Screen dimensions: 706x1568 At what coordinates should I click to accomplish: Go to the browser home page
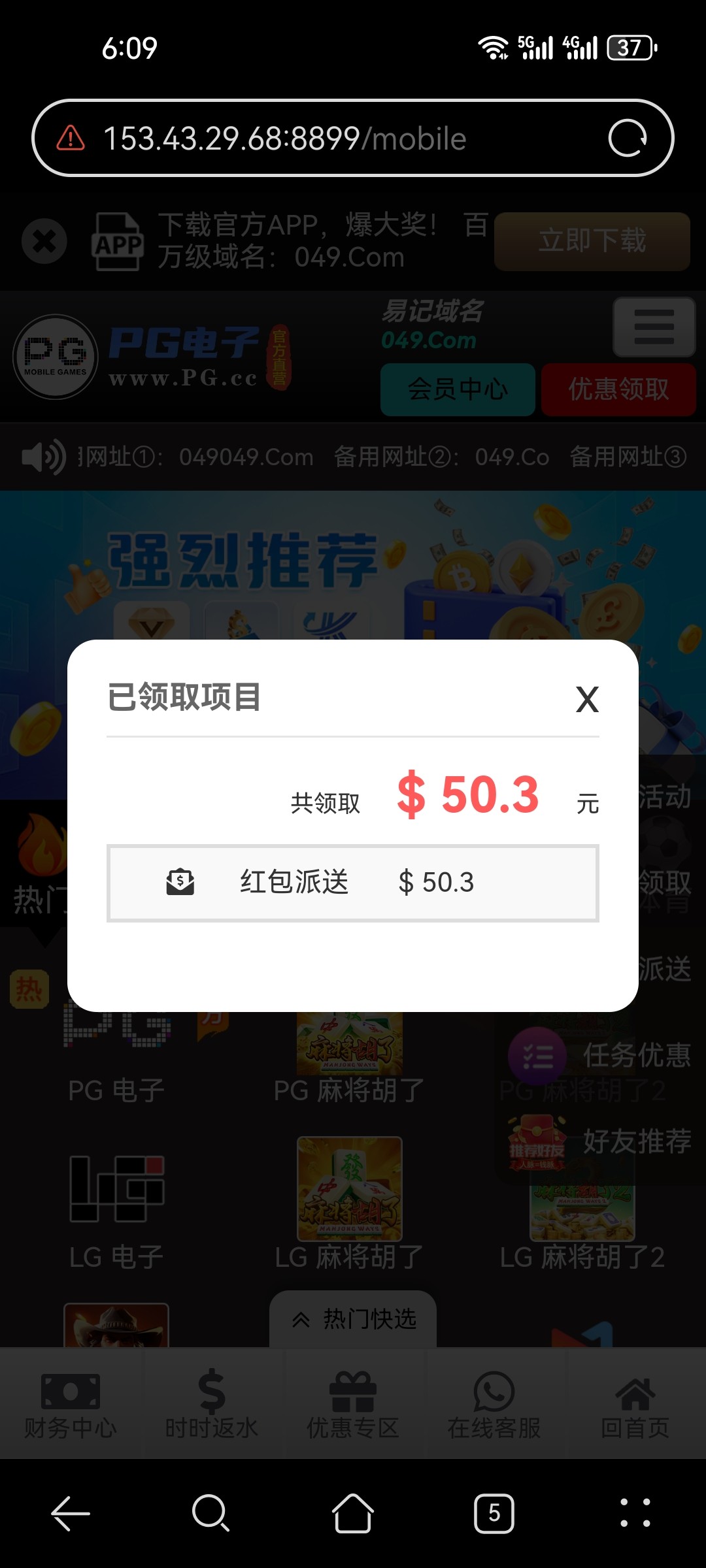[x=353, y=1513]
